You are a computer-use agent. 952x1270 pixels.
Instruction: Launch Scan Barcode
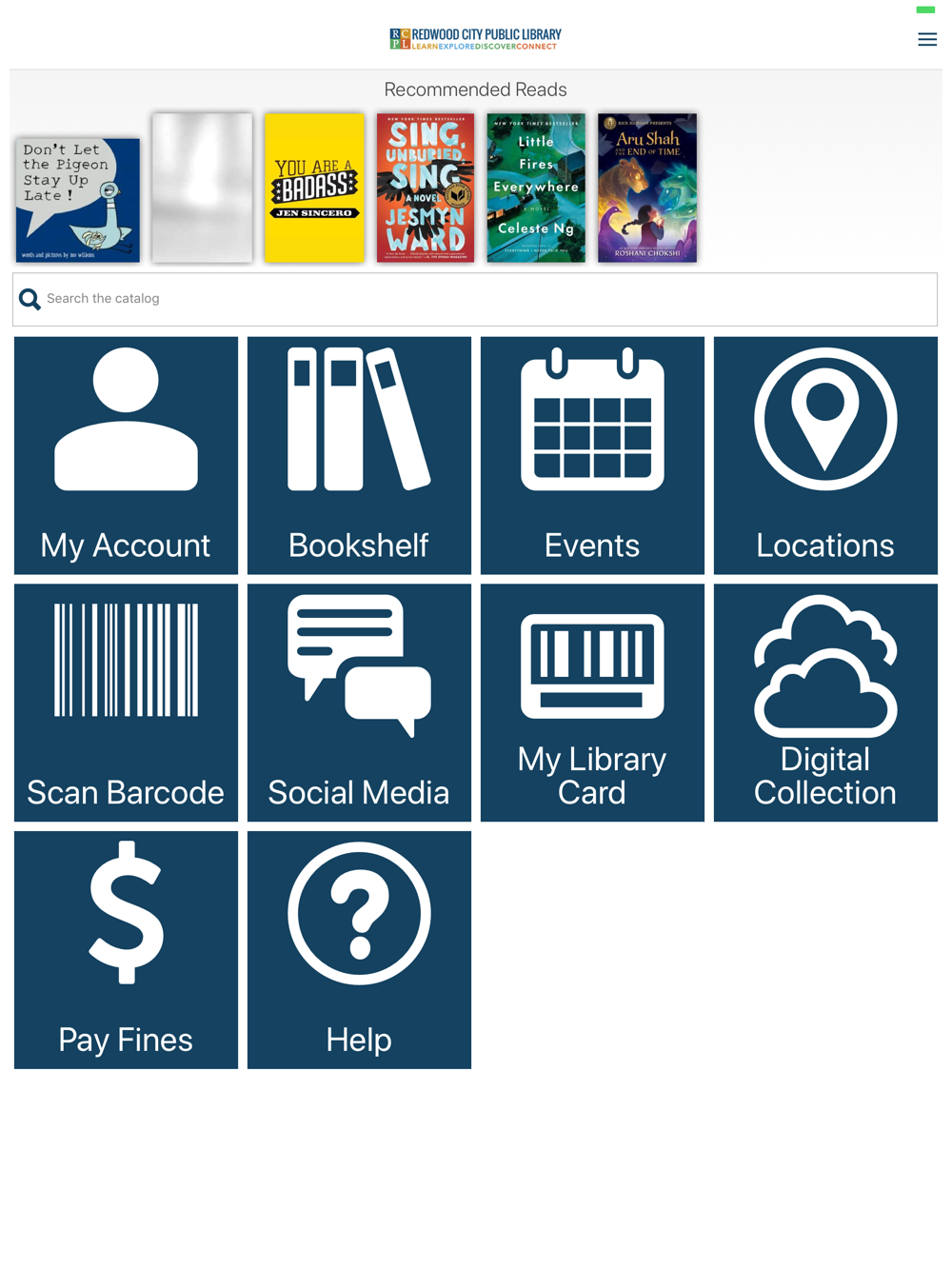tap(126, 703)
